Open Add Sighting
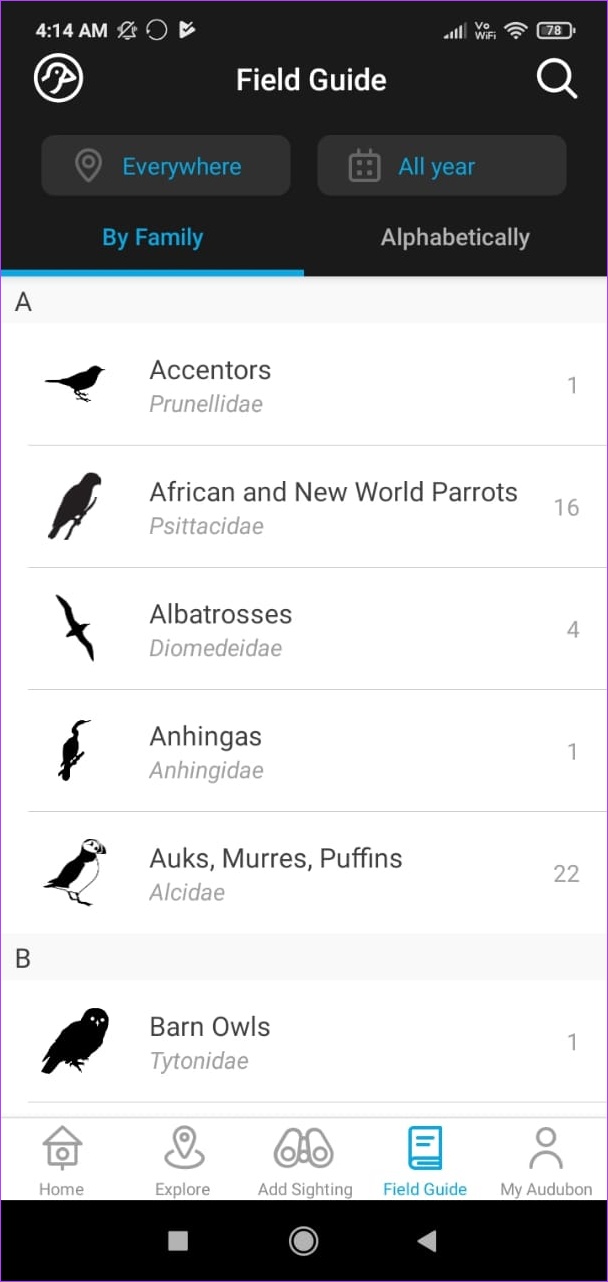Image resolution: width=608 pixels, height=1282 pixels. [304, 1160]
